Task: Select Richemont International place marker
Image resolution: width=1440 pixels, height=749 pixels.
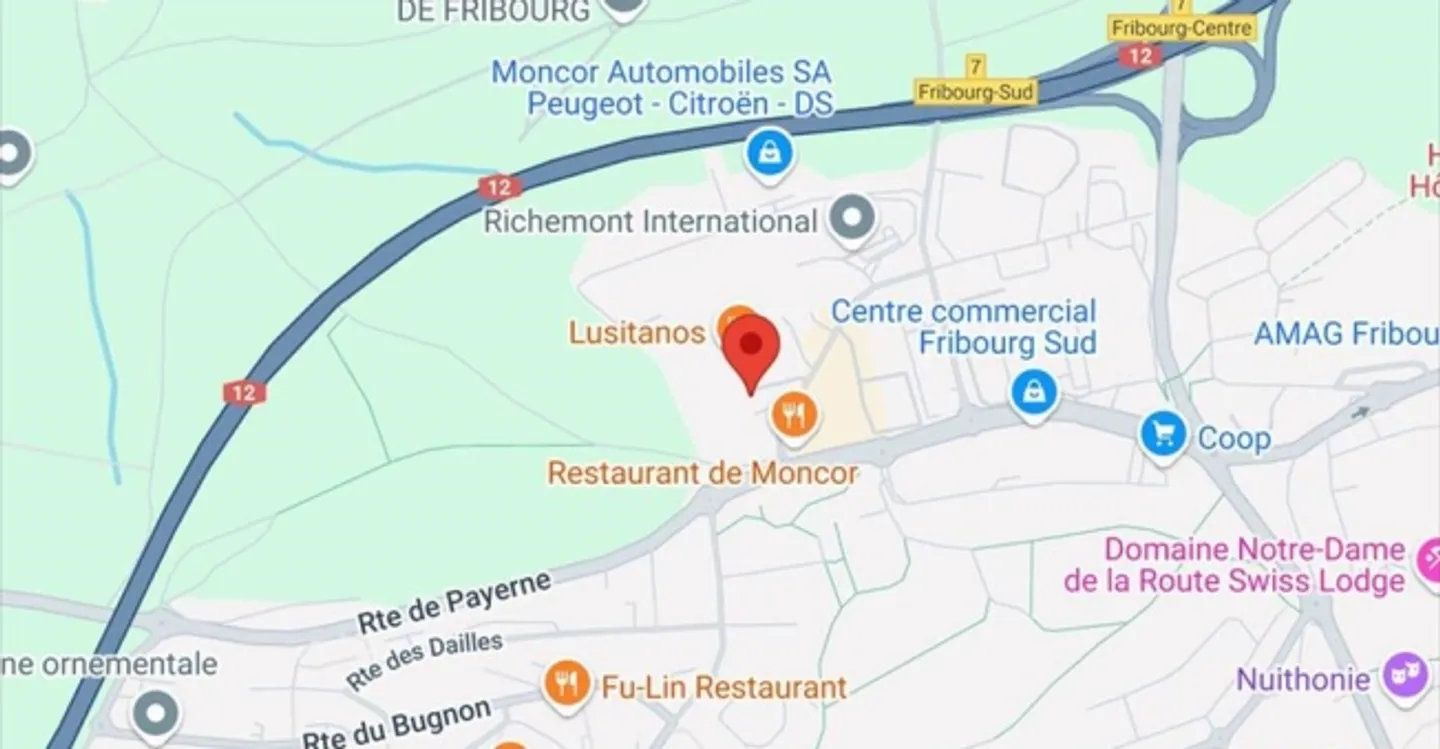Action: [853, 217]
